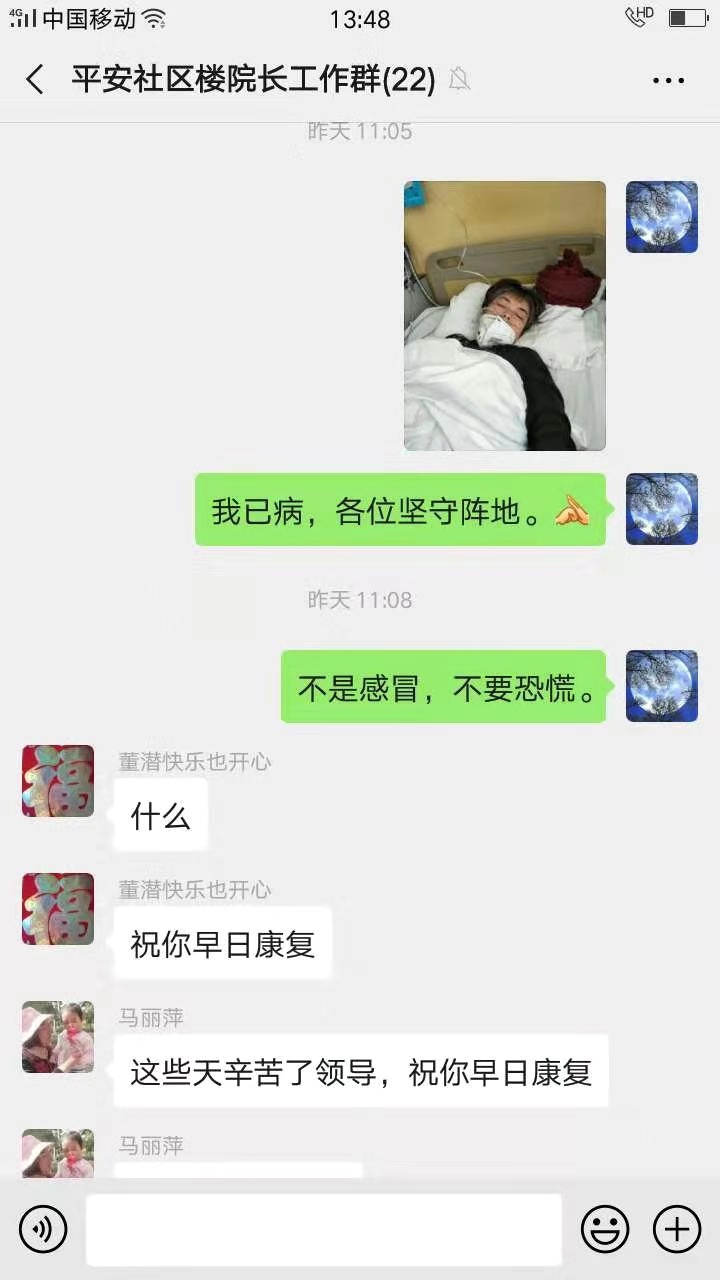Tap 马丽萍's profile avatar
The image size is (720, 1280).
click(57, 1037)
